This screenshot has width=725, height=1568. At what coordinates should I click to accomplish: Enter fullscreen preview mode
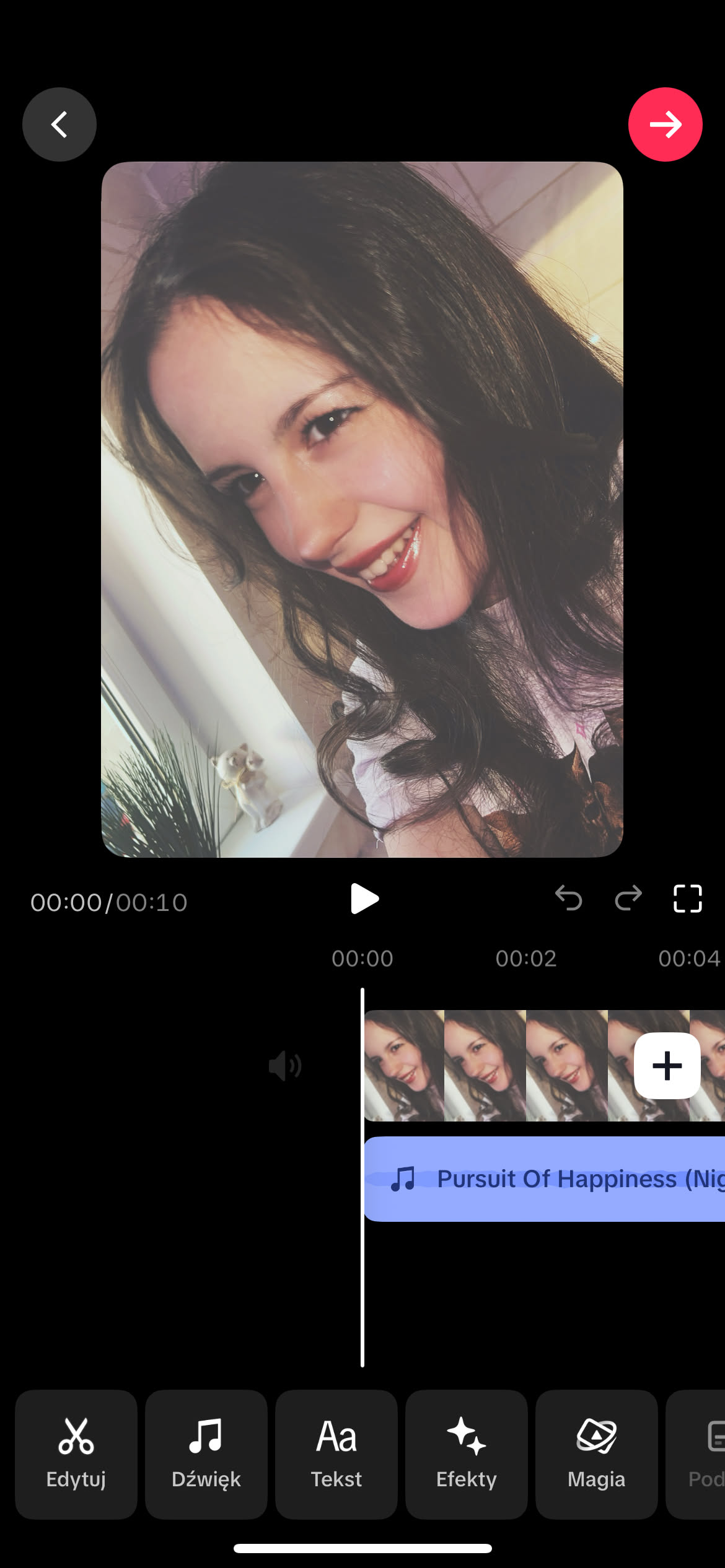[x=687, y=899]
